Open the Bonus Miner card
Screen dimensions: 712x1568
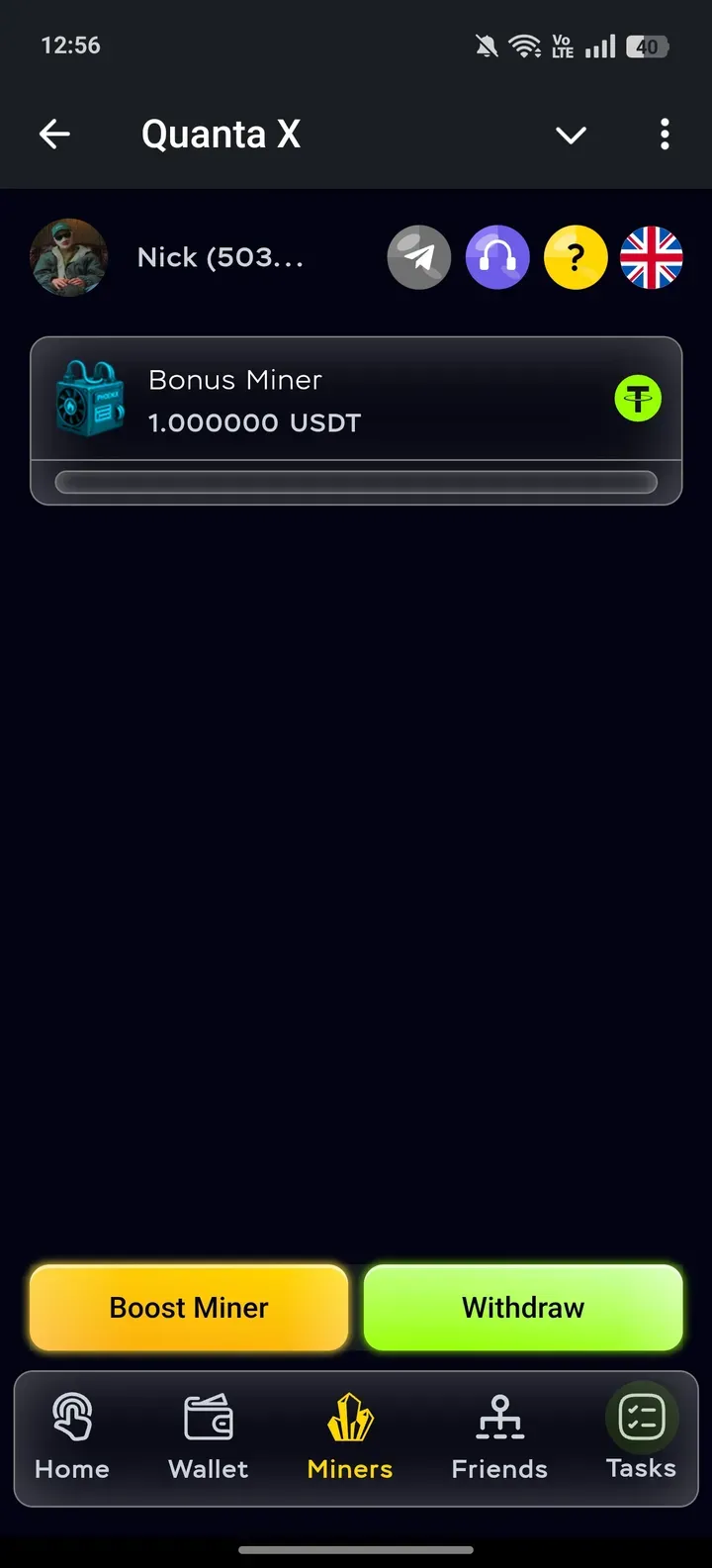[x=356, y=401]
